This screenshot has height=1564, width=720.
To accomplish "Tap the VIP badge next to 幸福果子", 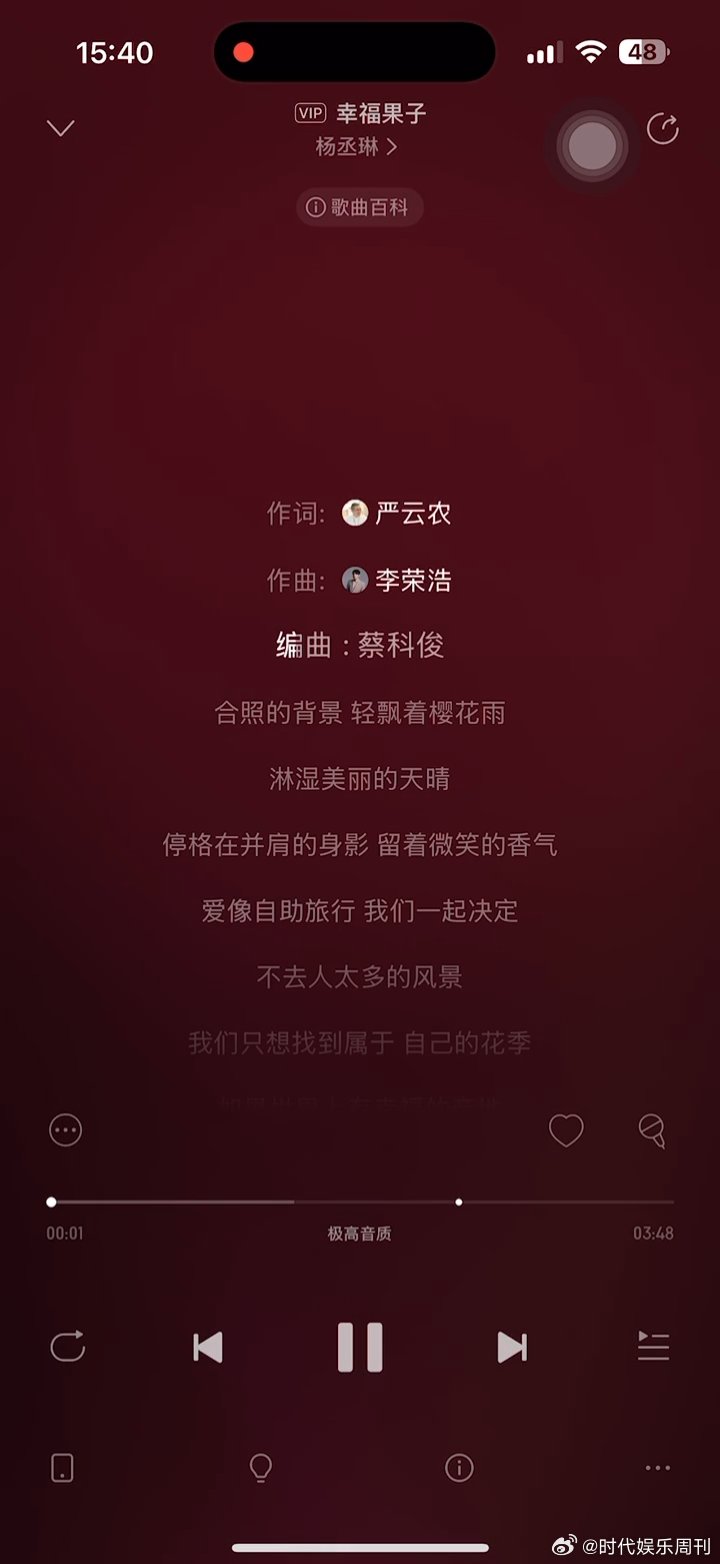I will pos(309,113).
